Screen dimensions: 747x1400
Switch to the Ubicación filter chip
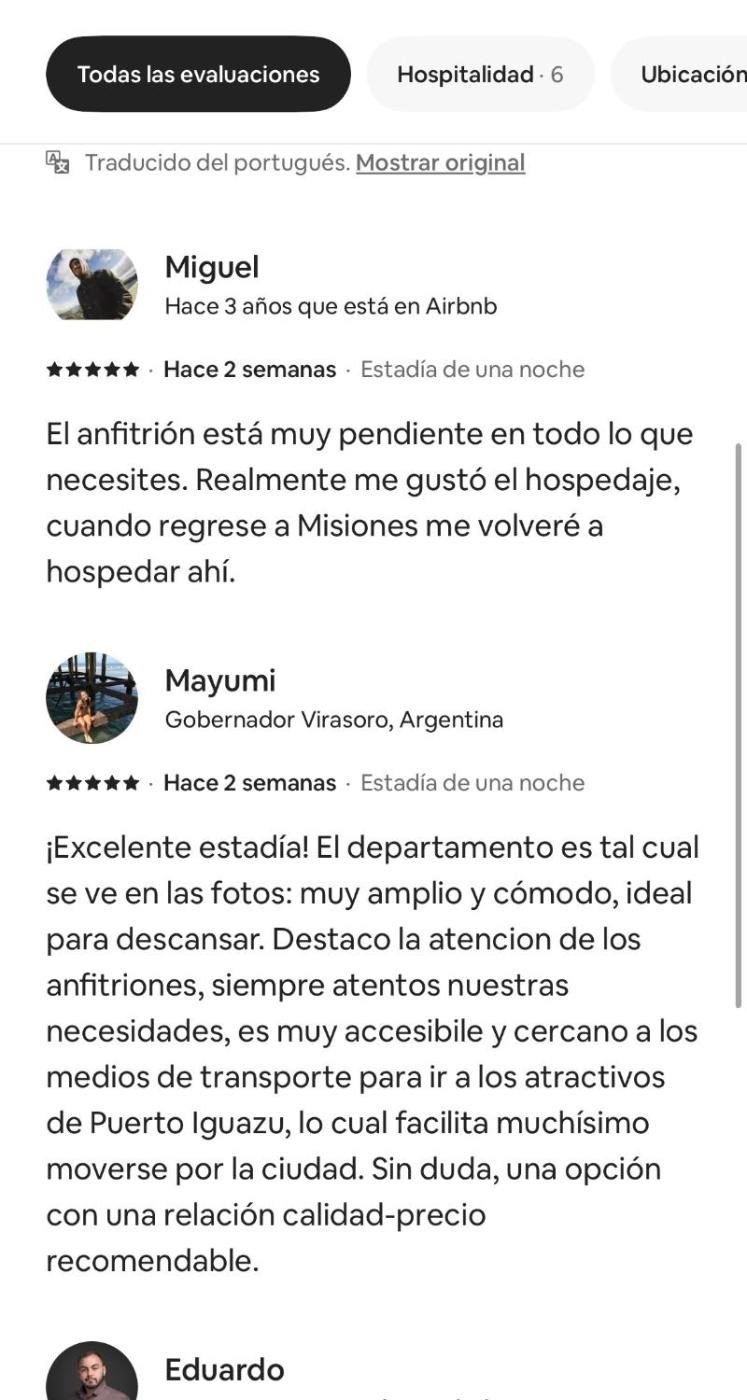(690, 74)
